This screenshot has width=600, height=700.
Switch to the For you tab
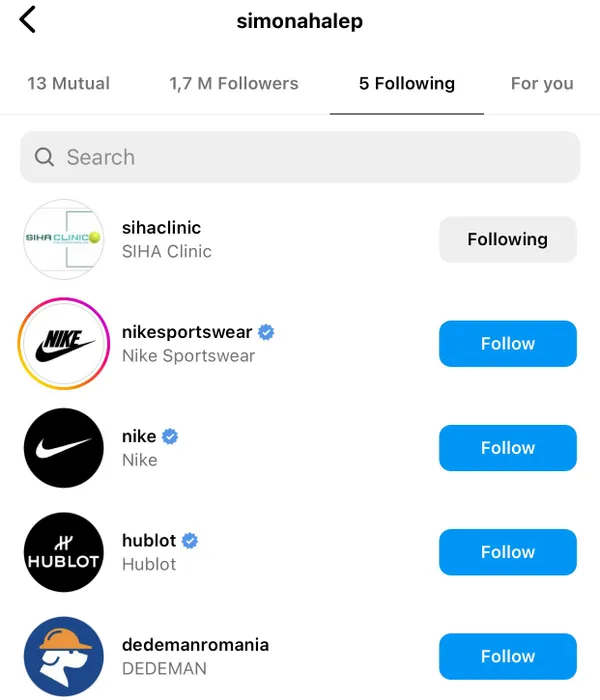point(542,84)
